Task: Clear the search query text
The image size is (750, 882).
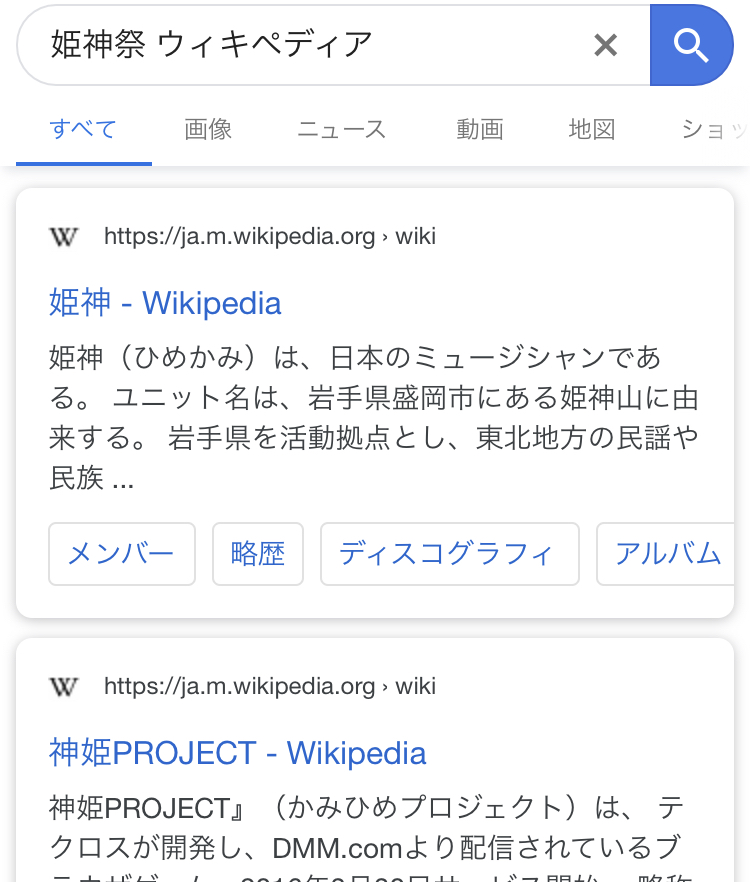Action: tap(605, 44)
